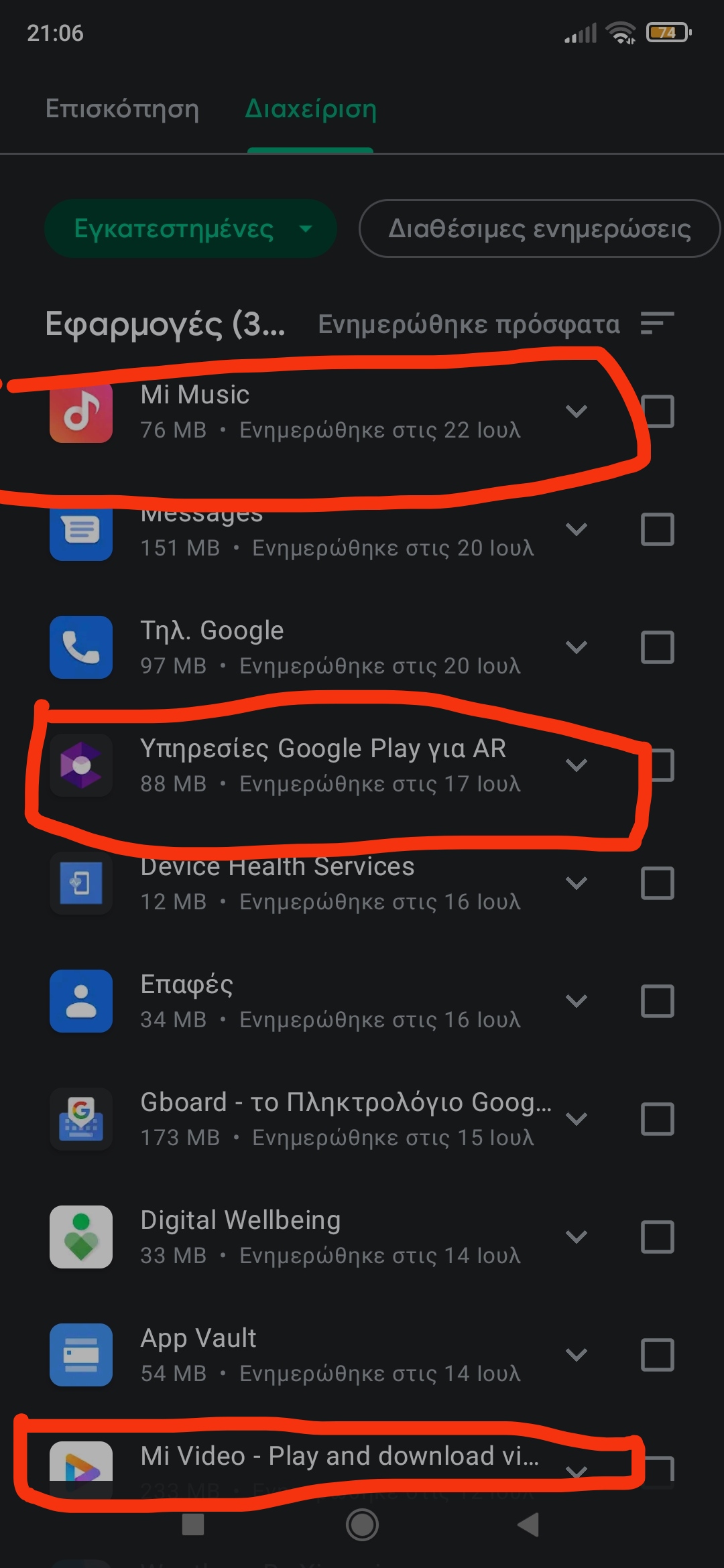Expand the App Vault chevron

[x=577, y=1355]
